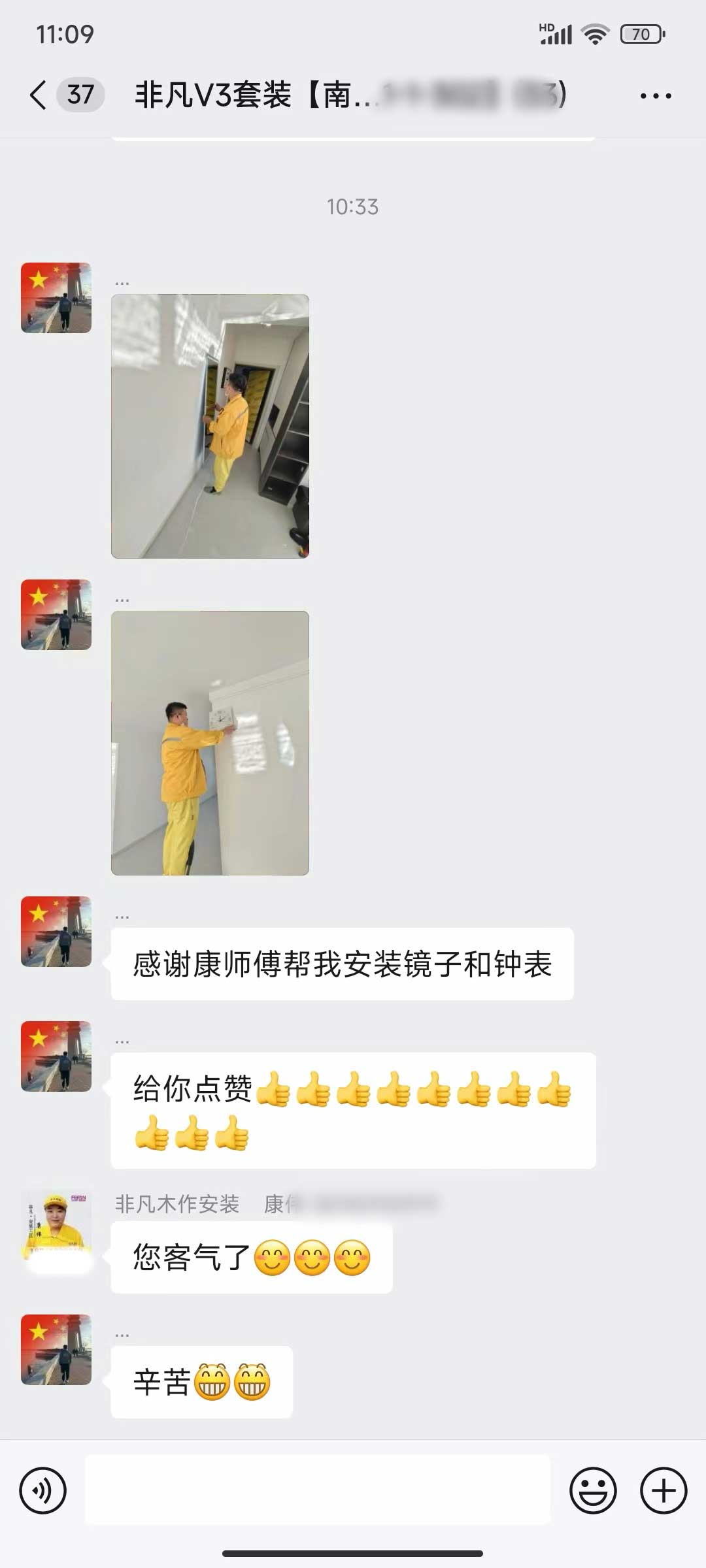
Task: Open the plus attachments menu
Action: click(663, 1490)
